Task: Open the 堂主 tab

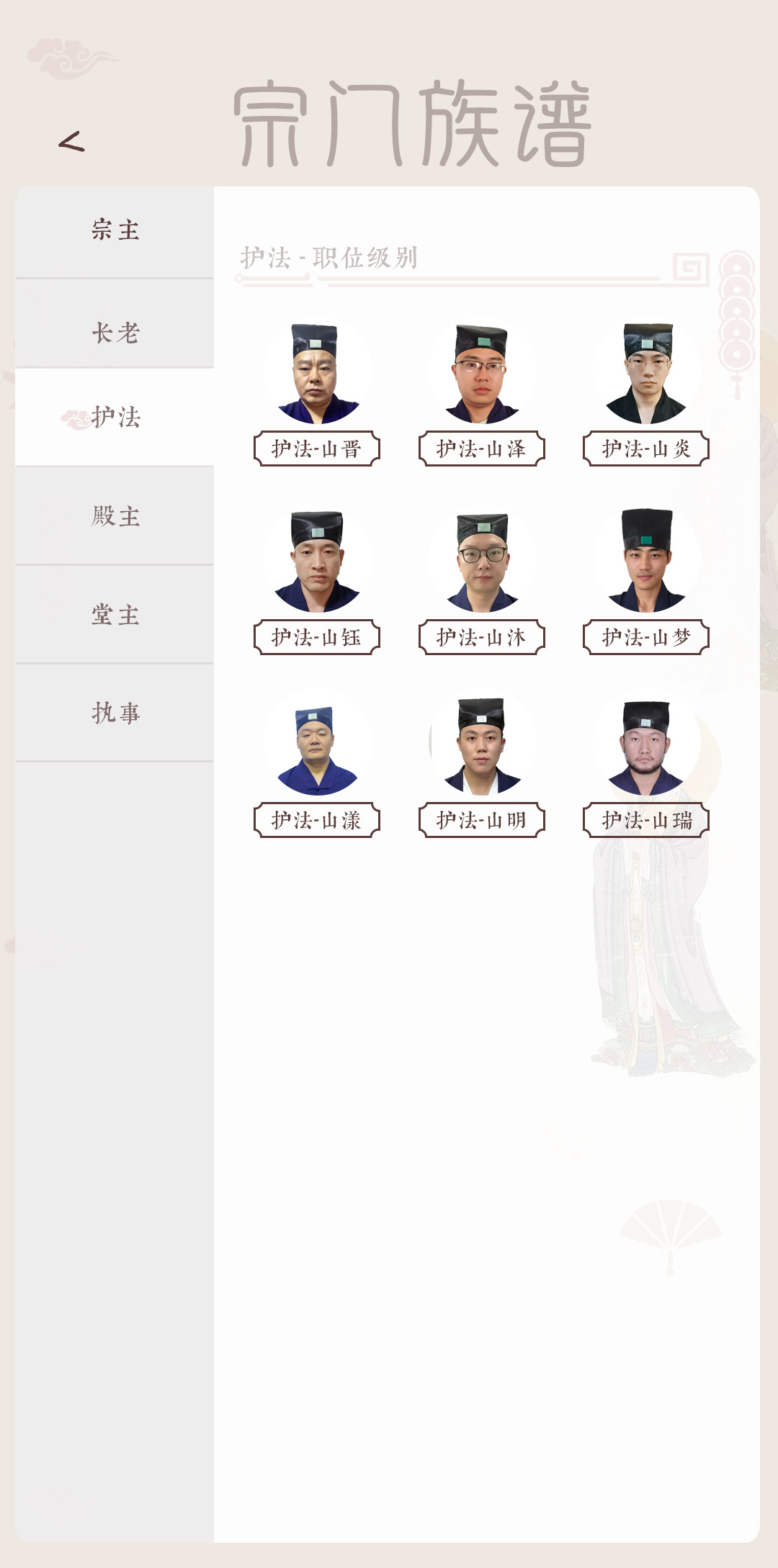Action: click(x=115, y=615)
